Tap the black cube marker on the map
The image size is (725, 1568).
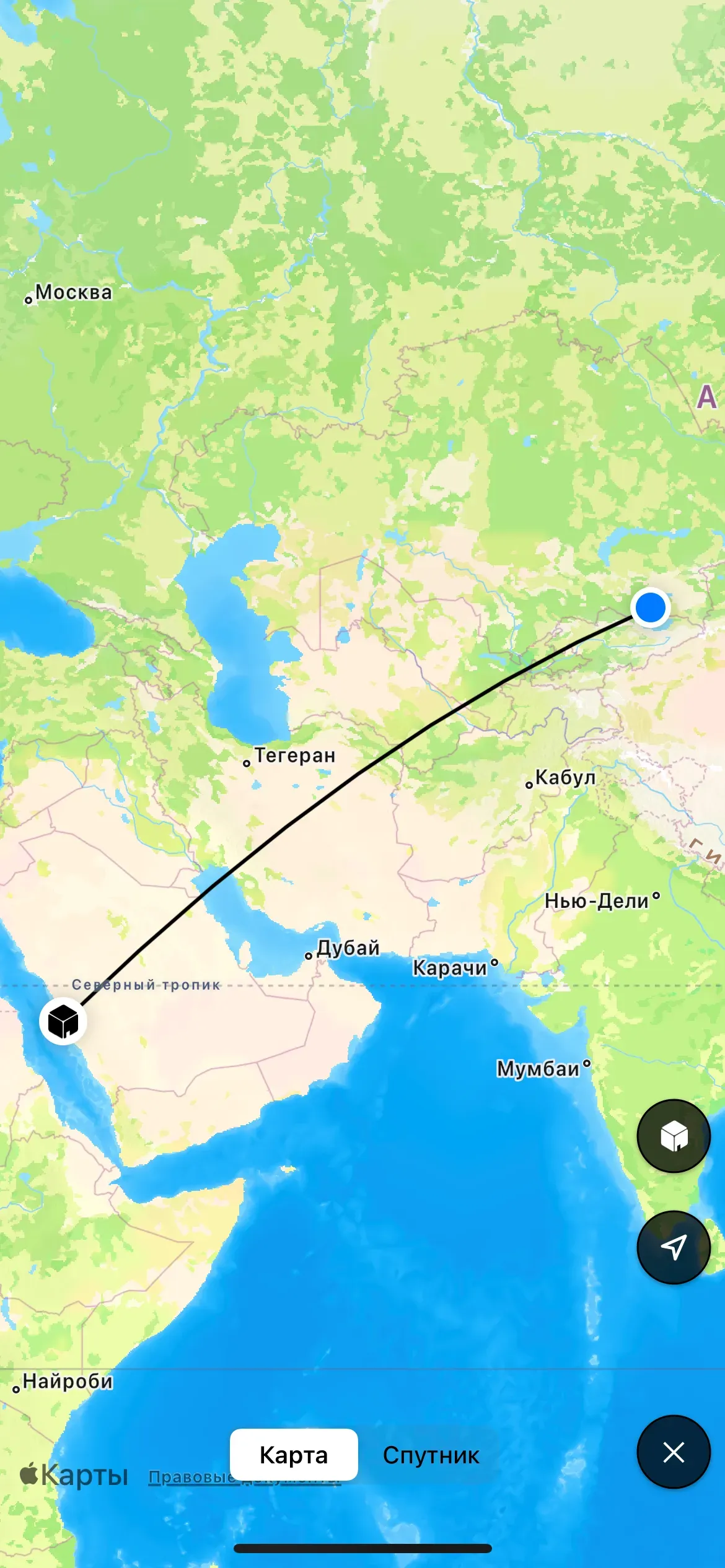point(63,1021)
